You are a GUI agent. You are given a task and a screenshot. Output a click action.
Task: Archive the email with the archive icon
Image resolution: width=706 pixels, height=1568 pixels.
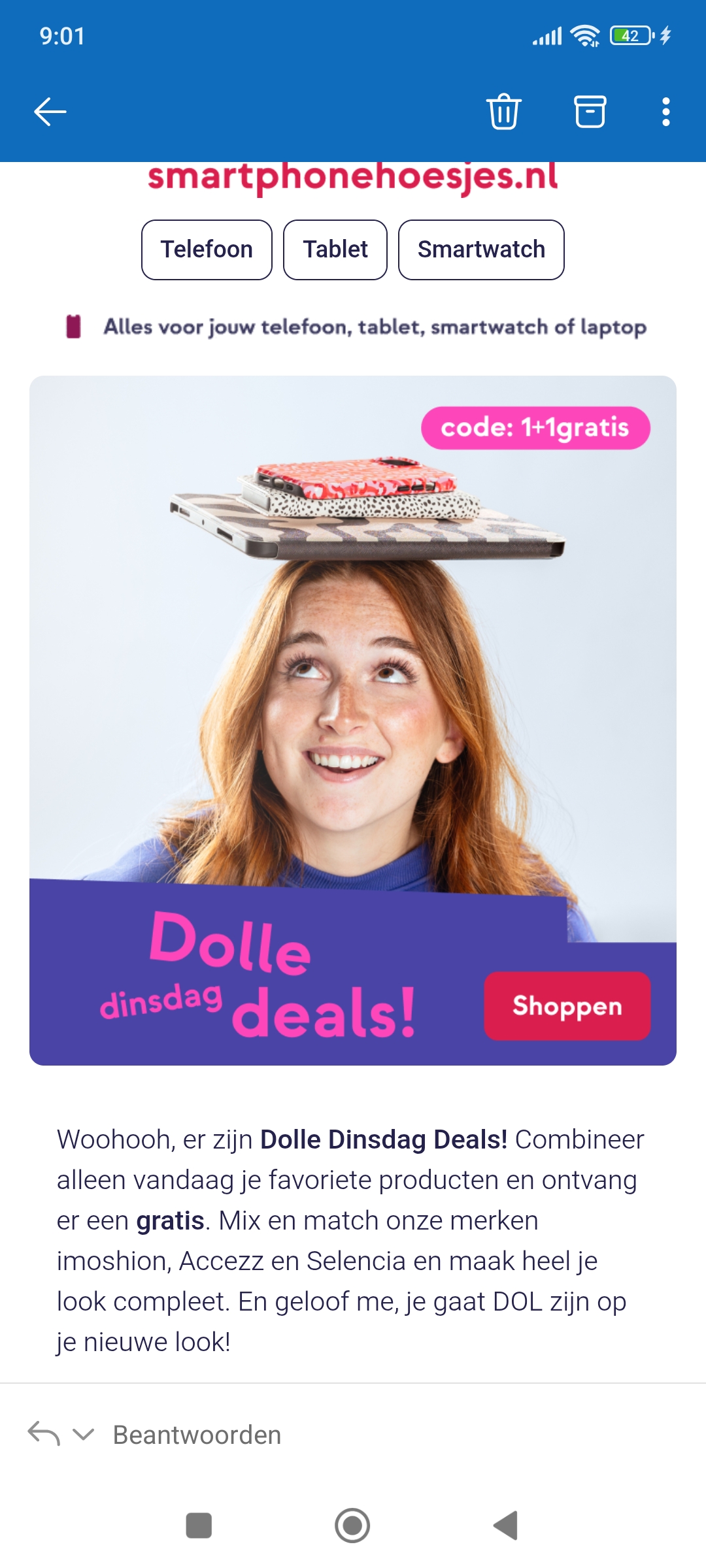[x=590, y=111]
